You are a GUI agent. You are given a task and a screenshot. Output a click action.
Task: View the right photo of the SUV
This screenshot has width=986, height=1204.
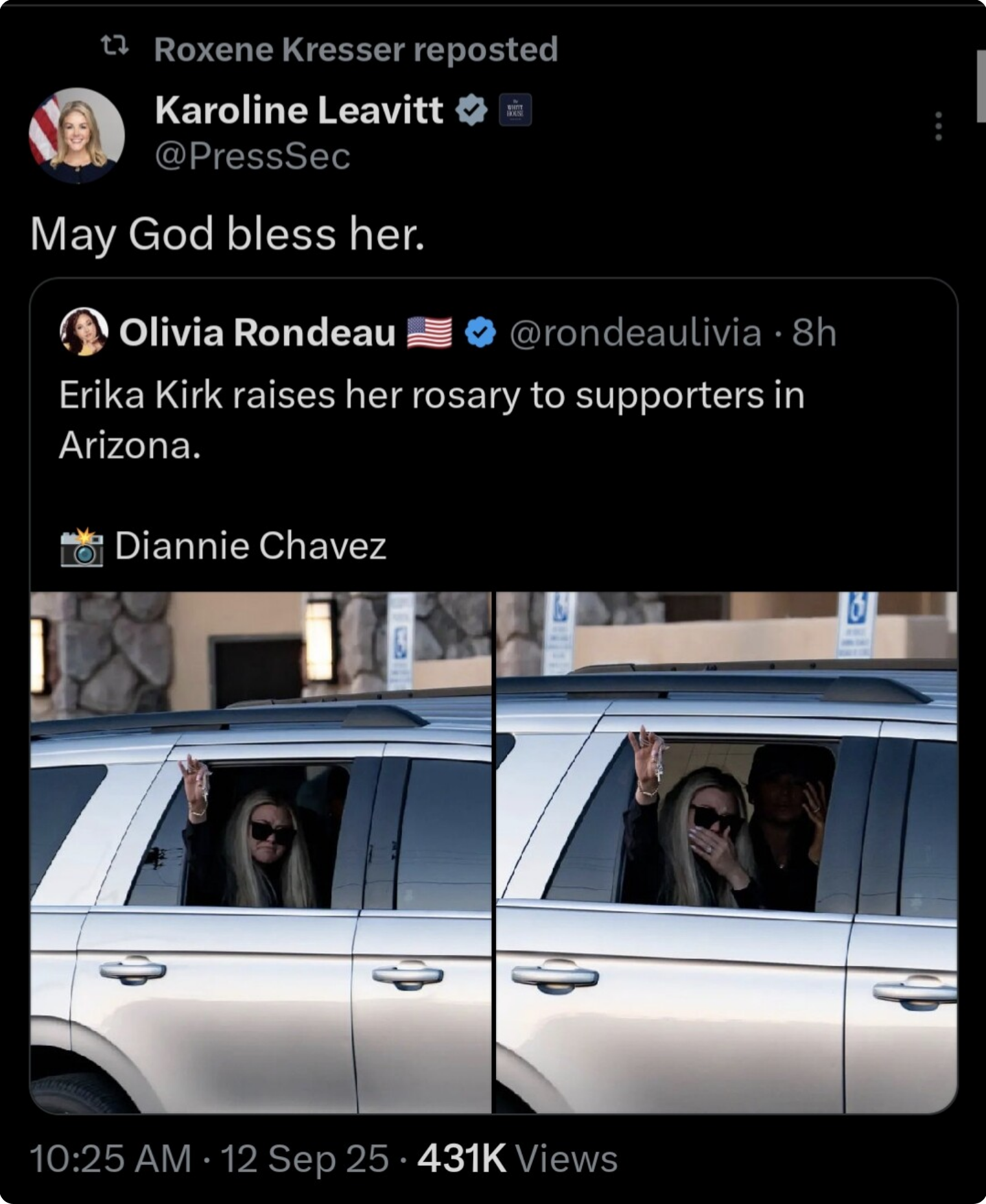point(726,851)
